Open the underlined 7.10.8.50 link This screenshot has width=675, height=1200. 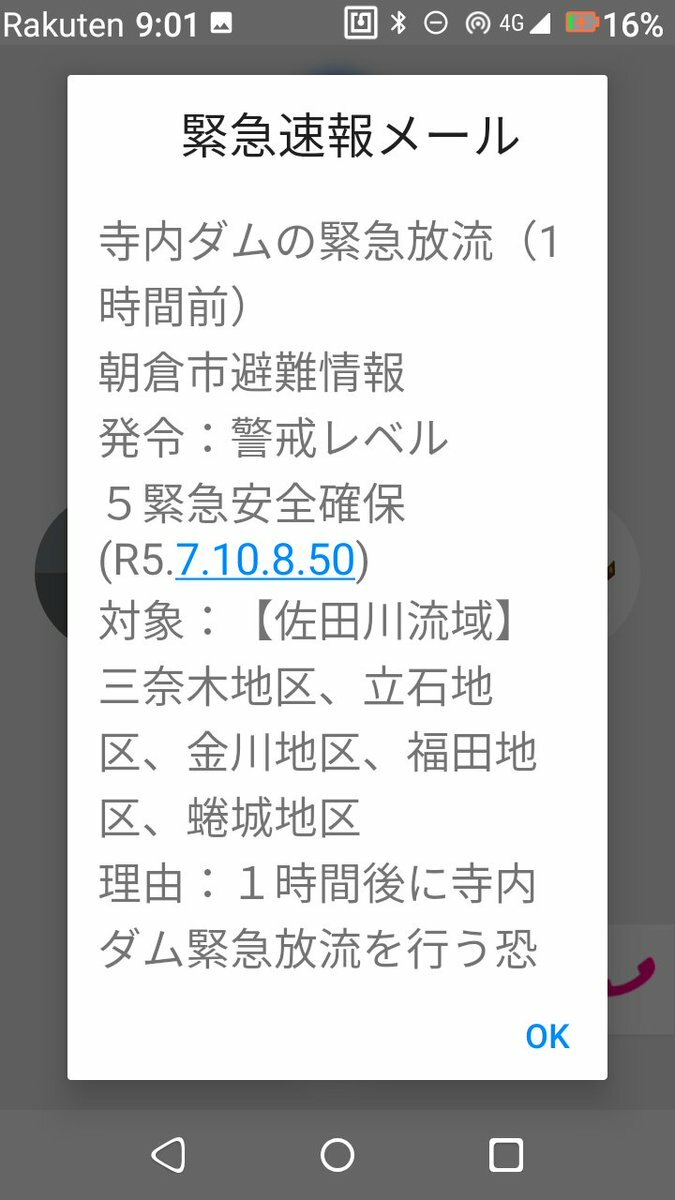(x=266, y=561)
